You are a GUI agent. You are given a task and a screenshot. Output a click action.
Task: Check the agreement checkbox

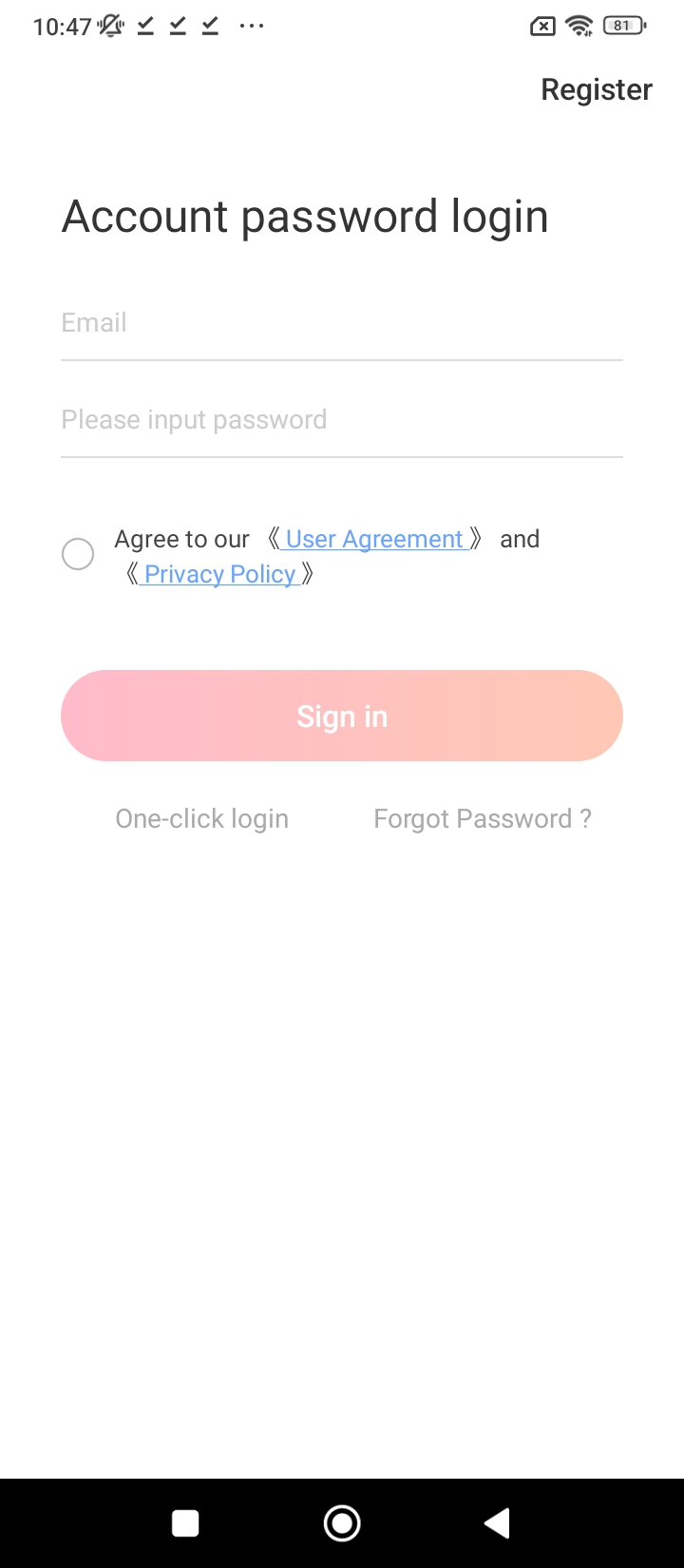point(78,554)
